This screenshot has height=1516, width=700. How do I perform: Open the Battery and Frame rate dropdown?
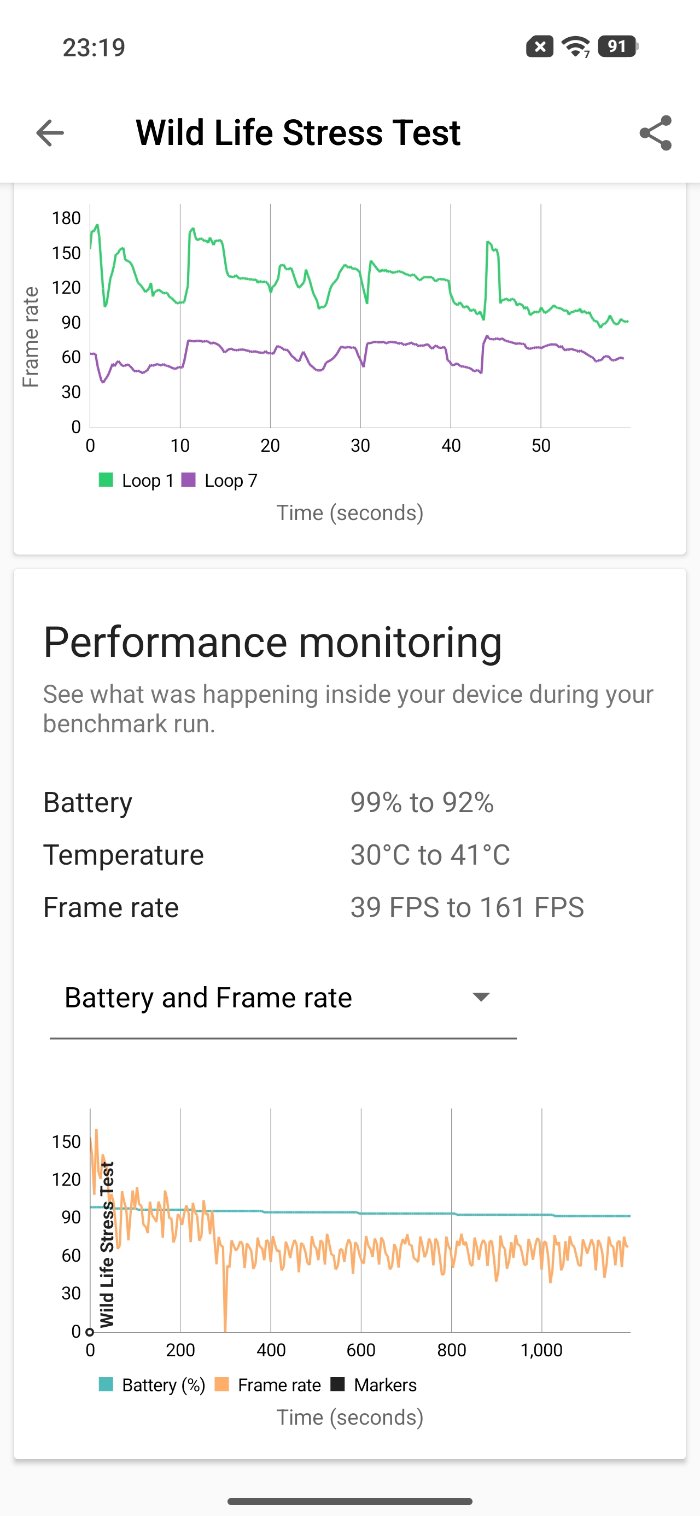(x=283, y=998)
